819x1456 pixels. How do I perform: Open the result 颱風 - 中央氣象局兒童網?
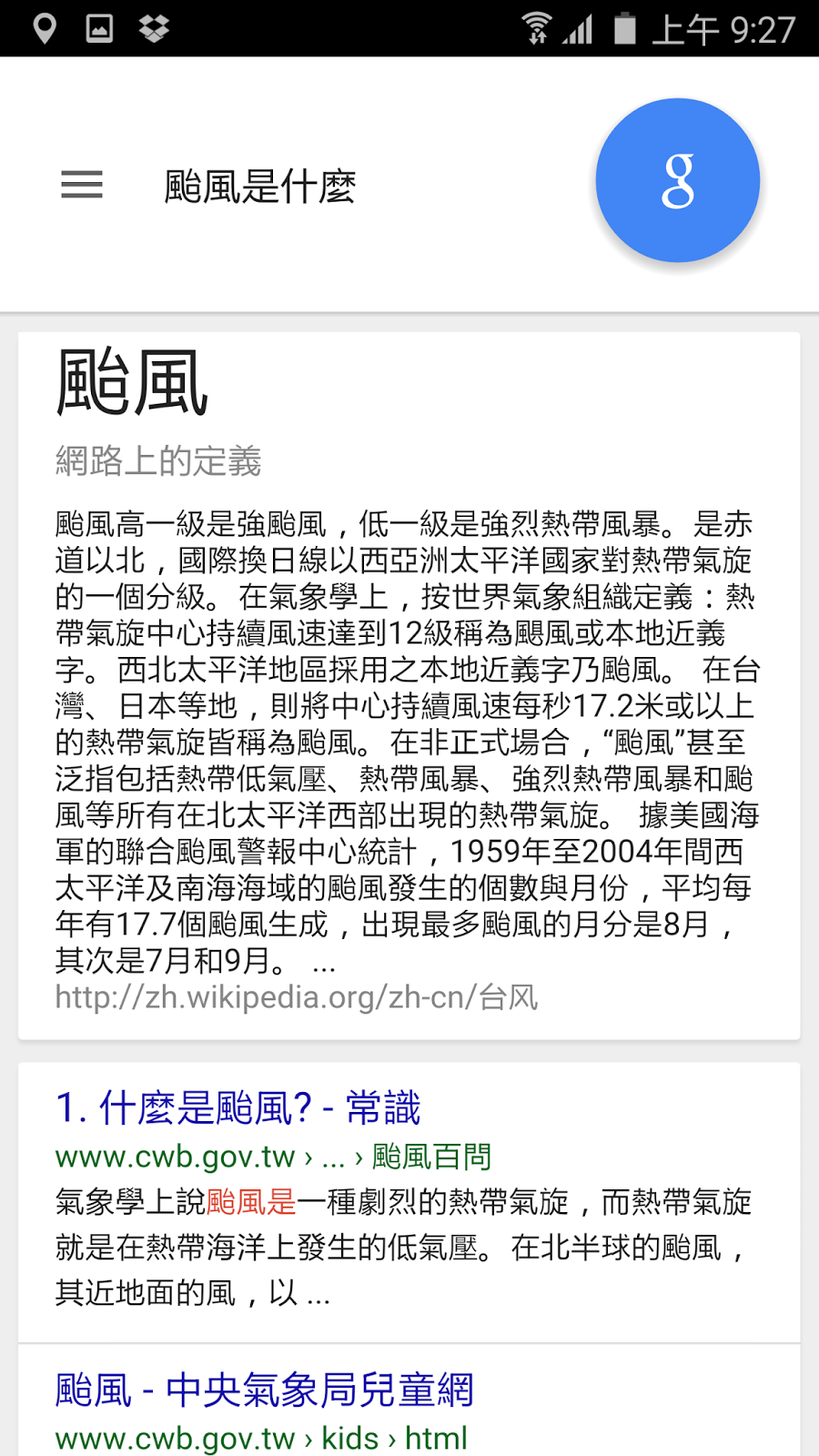click(264, 1390)
